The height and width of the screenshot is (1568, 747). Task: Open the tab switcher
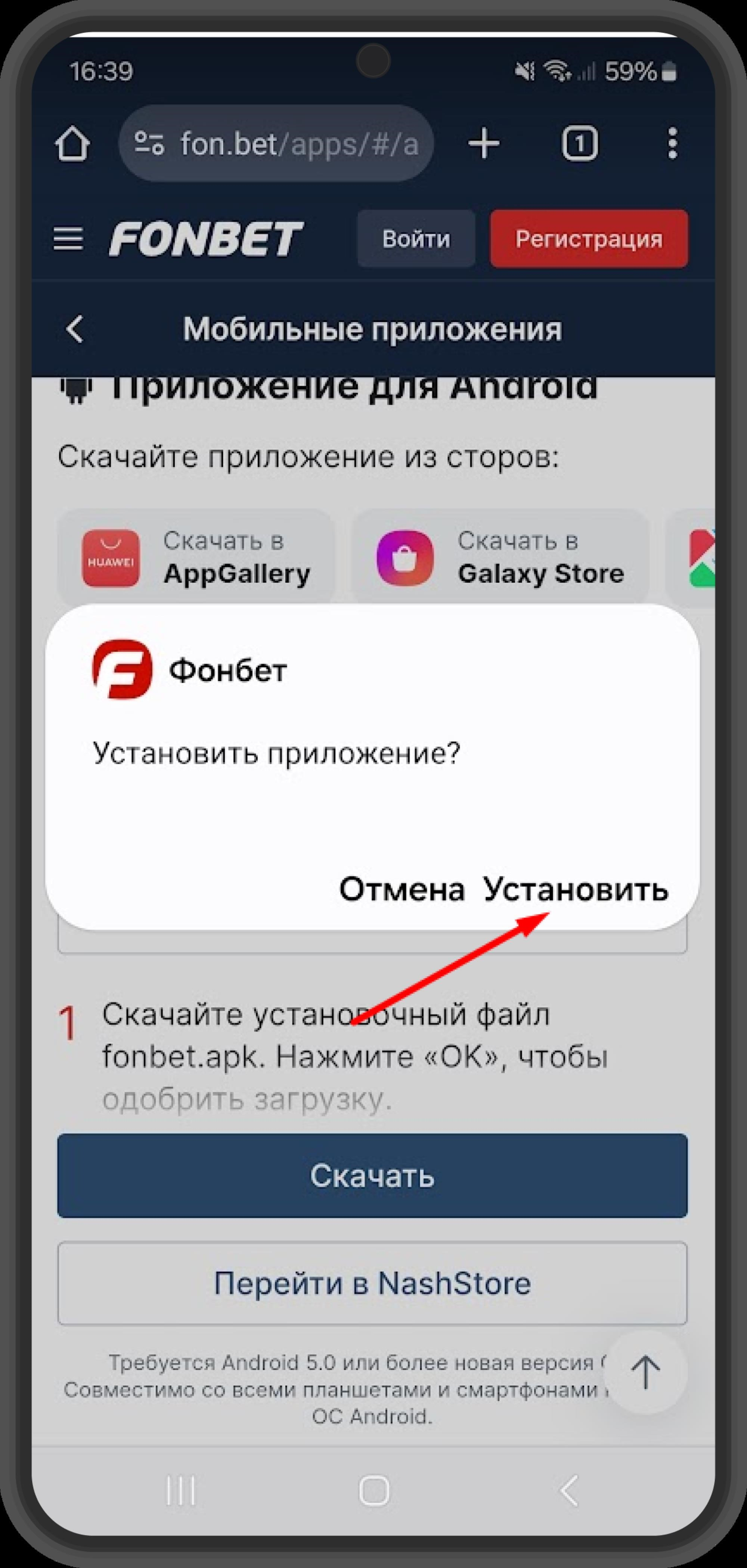(579, 144)
